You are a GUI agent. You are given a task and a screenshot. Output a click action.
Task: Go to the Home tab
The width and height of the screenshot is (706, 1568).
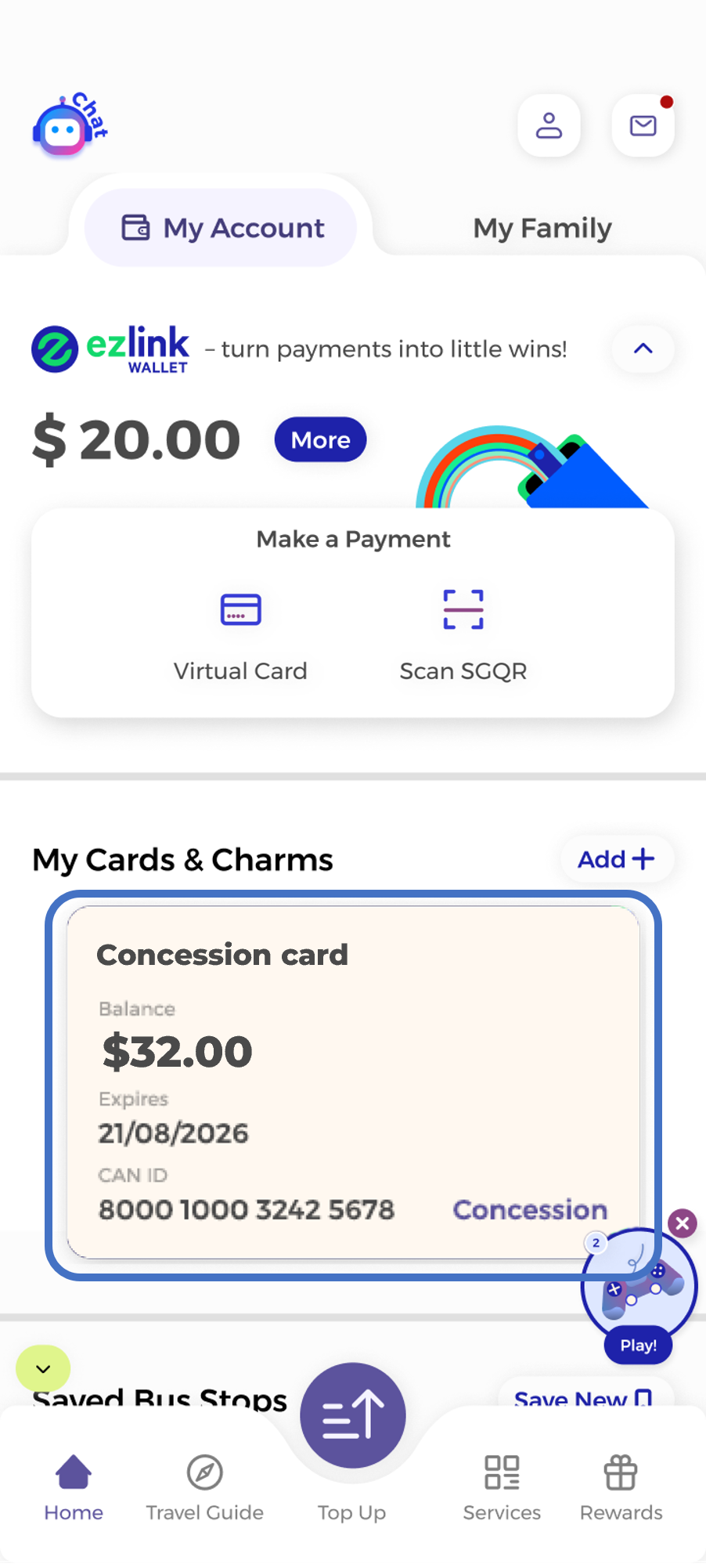[x=74, y=1487]
